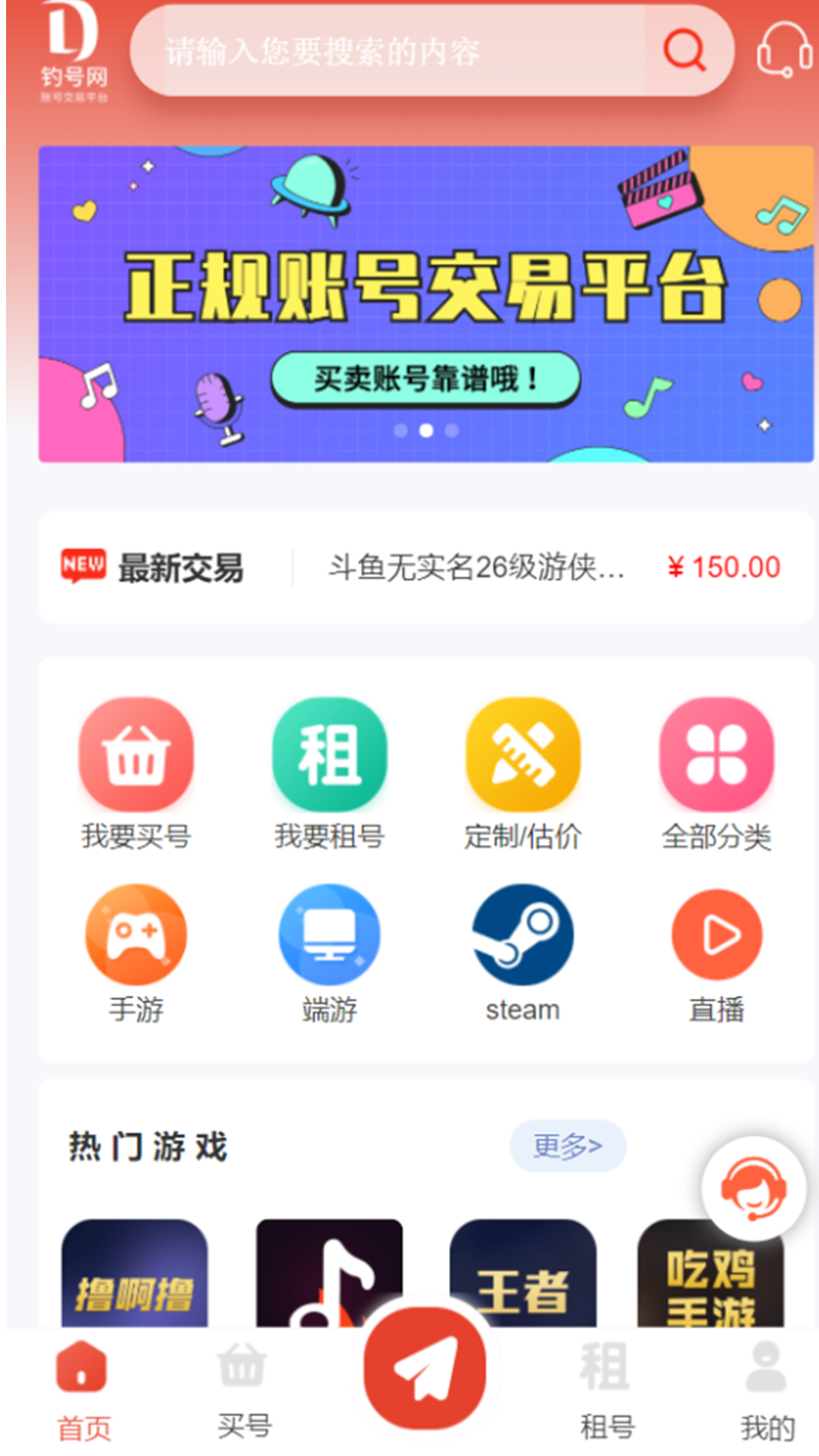Browse 端游 accounts
The height and width of the screenshot is (1456, 819).
(x=329, y=952)
